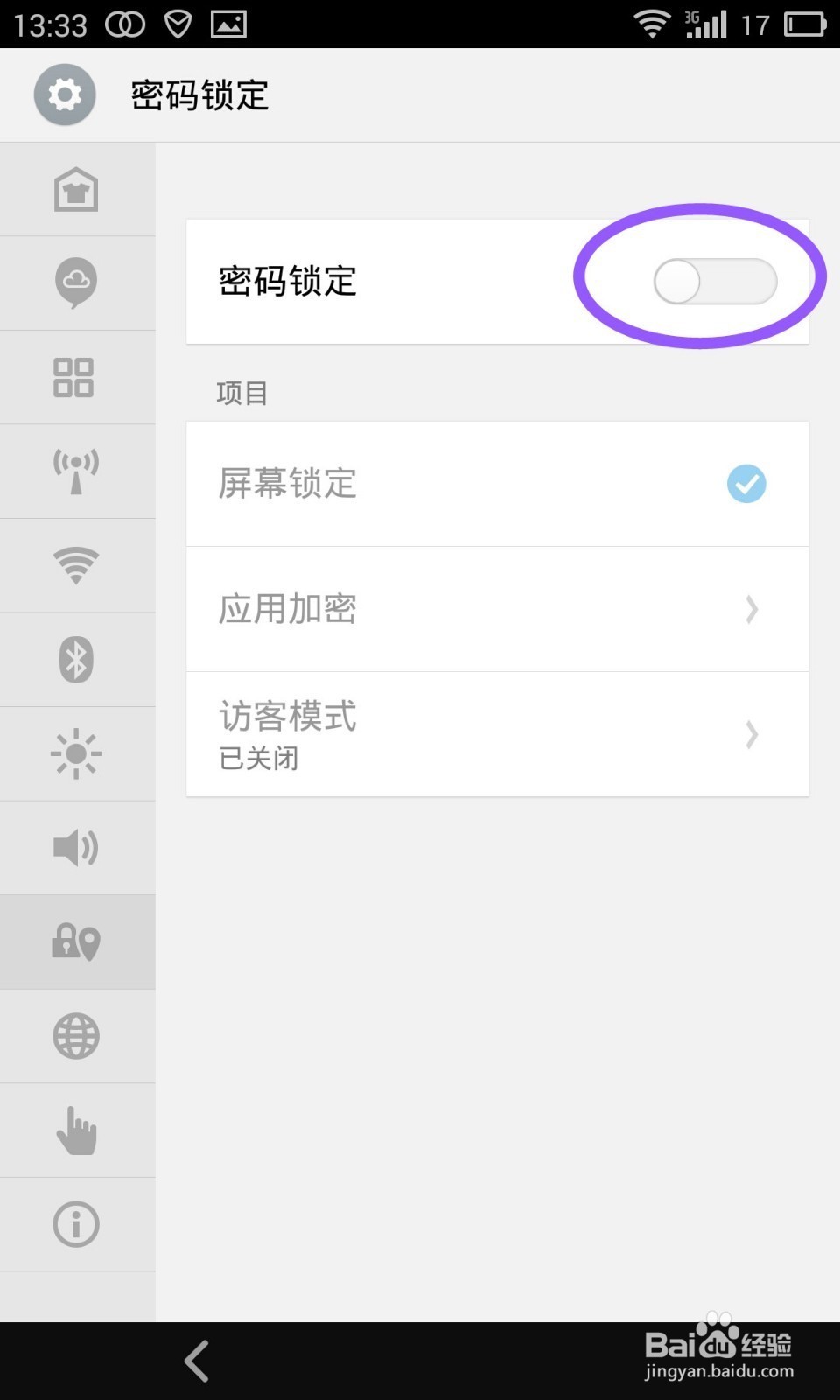Uncheck the 屏幕锁定 checkmark

745,484
